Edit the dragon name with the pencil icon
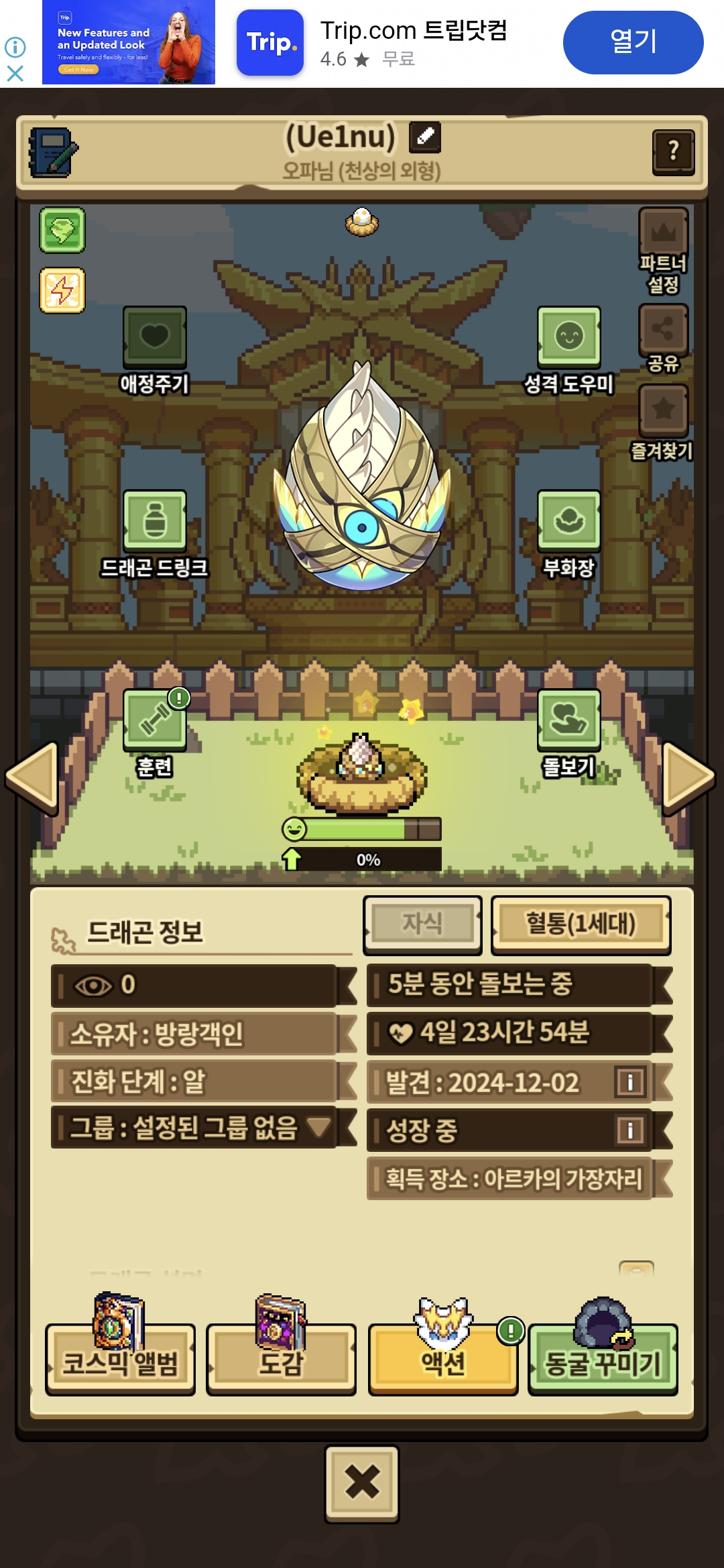 pyautogui.click(x=425, y=137)
